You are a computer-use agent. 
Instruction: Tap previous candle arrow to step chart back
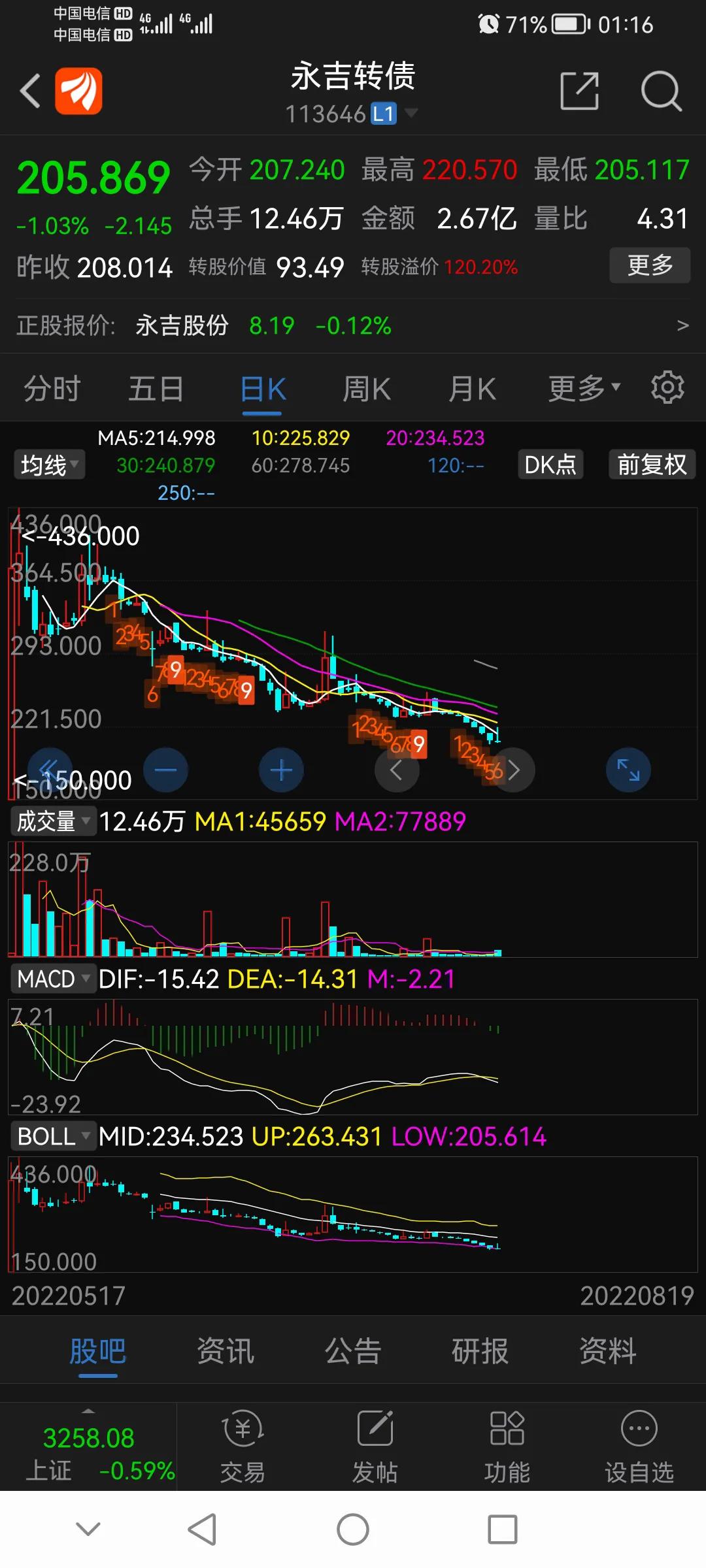[397, 770]
